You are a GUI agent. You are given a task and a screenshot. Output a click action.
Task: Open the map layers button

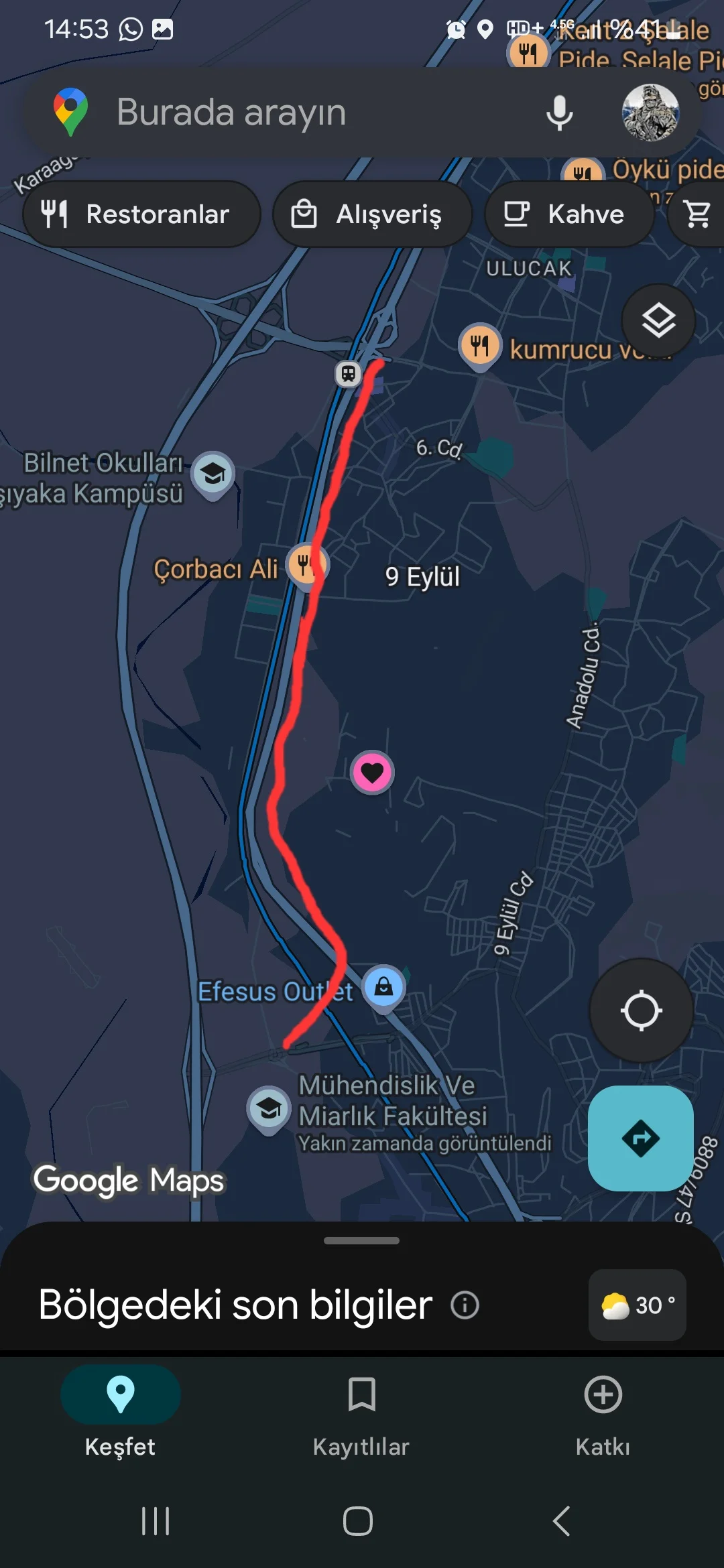click(x=658, y=320)
